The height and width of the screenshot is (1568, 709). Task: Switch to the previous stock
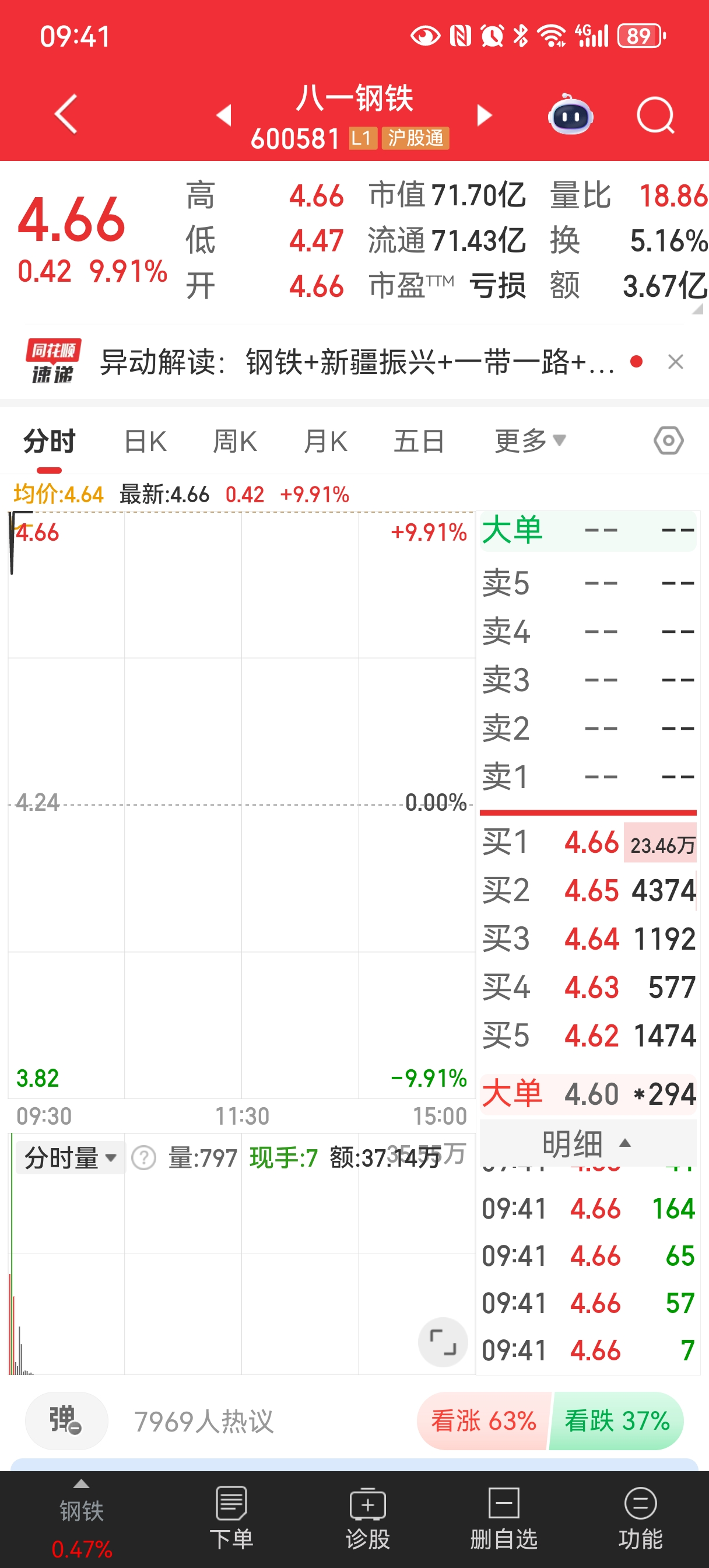pyautogui.click(x=224, y=114)
